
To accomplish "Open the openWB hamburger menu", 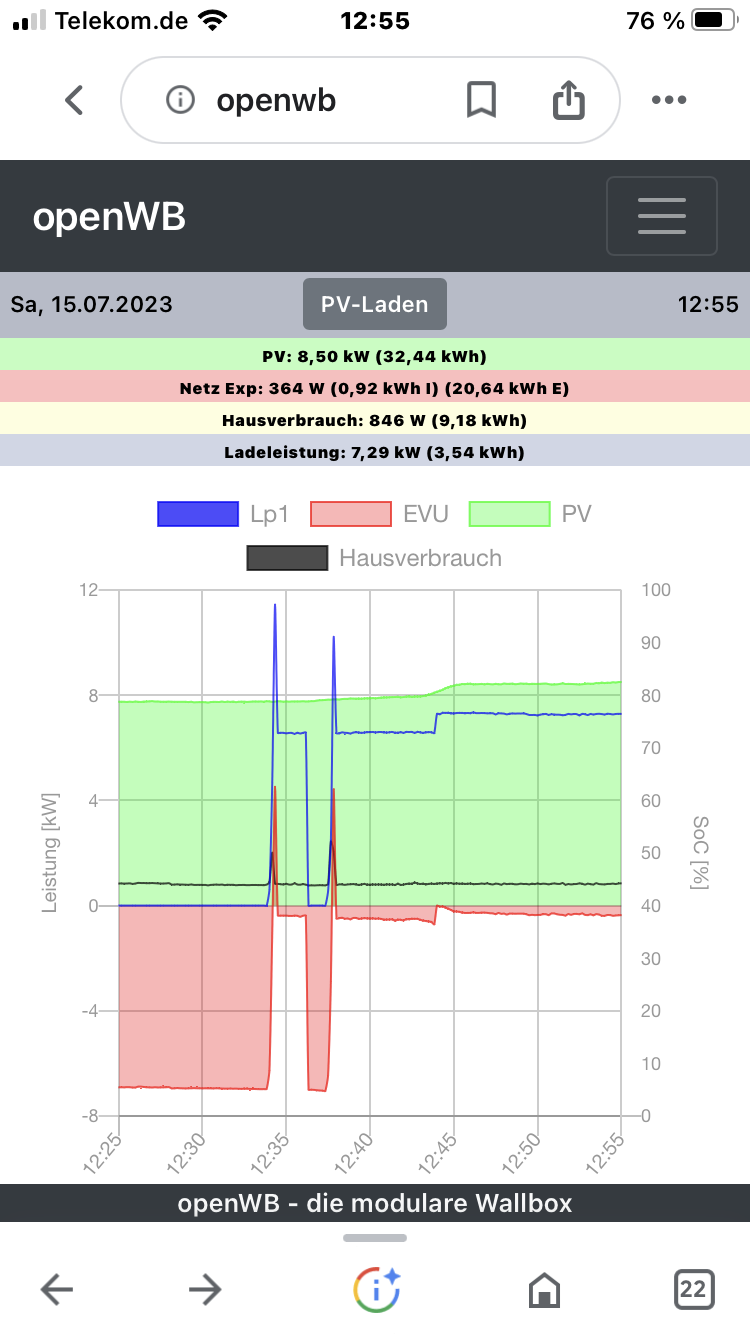I will (x=661, y=216).
